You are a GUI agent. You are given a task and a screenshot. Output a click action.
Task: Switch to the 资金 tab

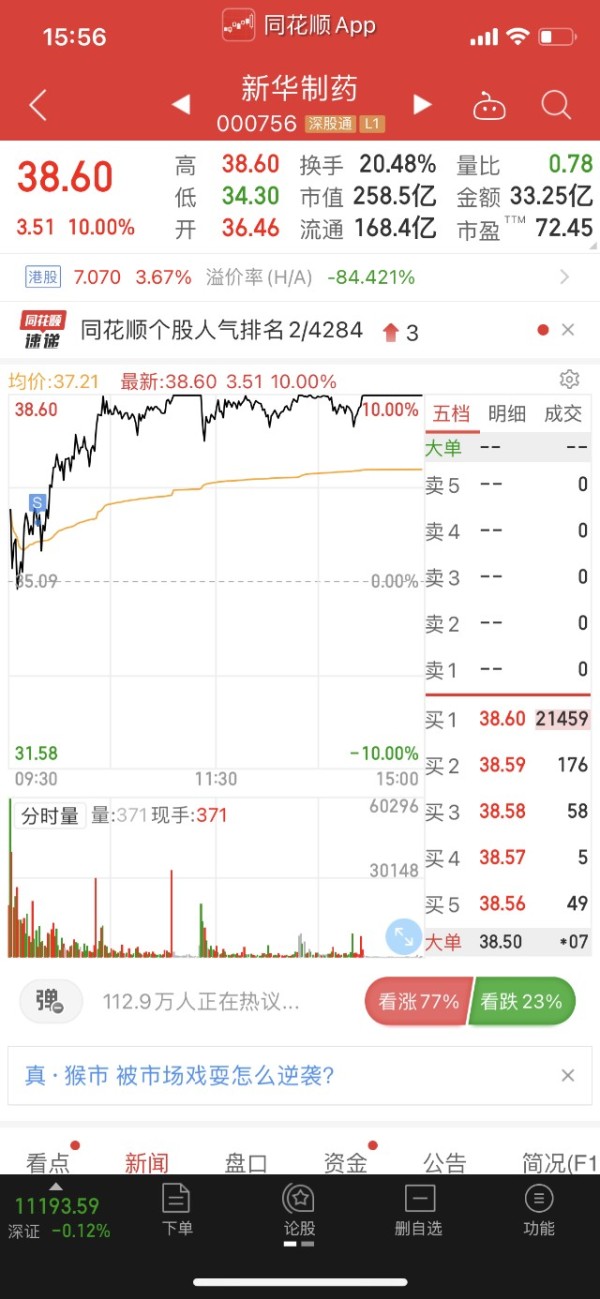tap(346, 1162)
